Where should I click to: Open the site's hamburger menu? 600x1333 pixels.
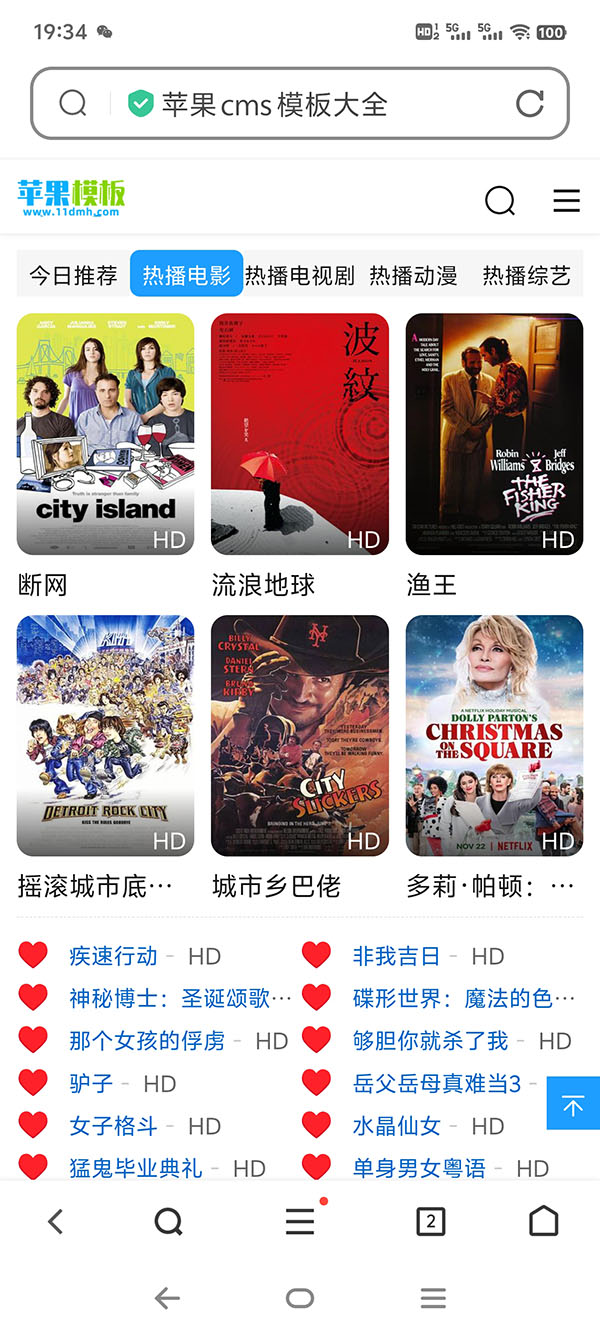(566, 201)
